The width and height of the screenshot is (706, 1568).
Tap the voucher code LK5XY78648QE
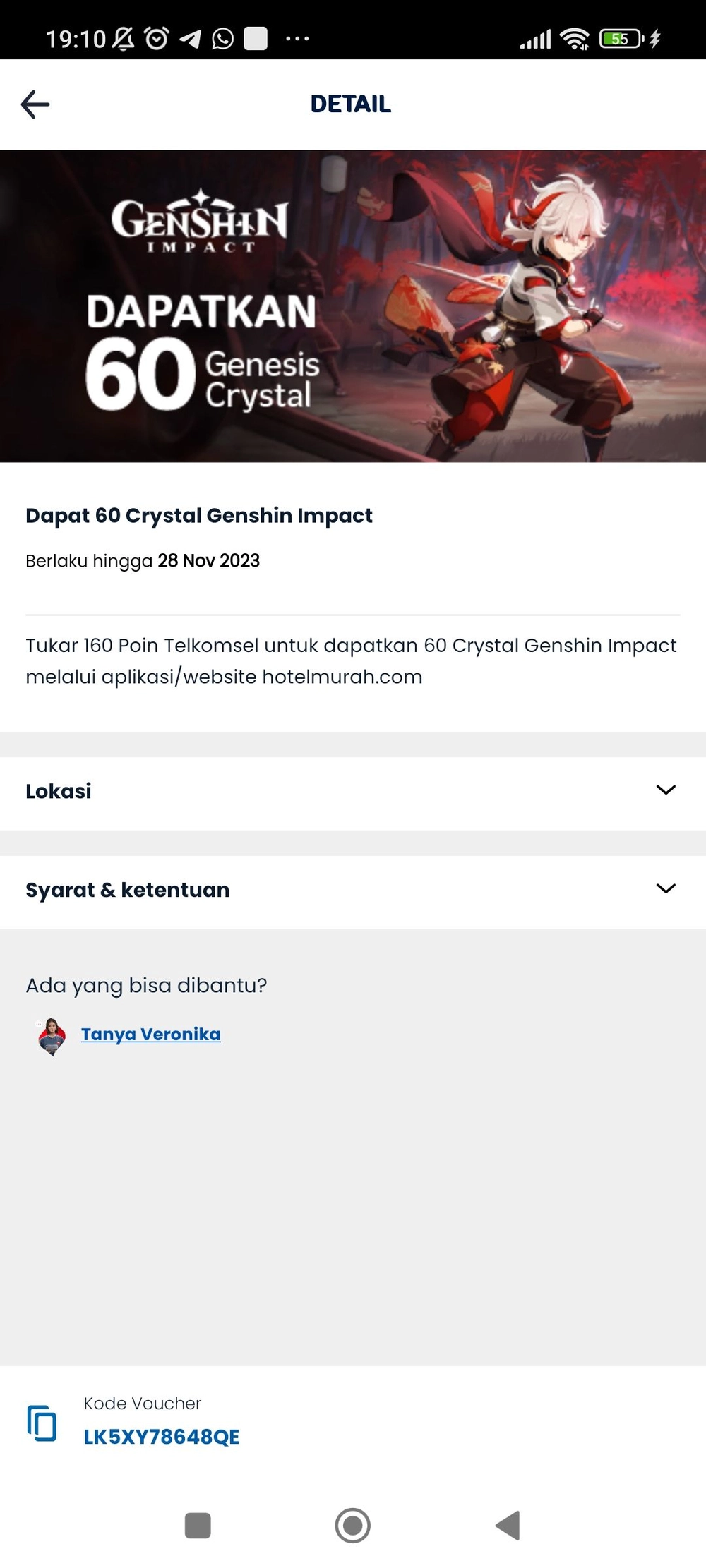(x=161, y=1435)
